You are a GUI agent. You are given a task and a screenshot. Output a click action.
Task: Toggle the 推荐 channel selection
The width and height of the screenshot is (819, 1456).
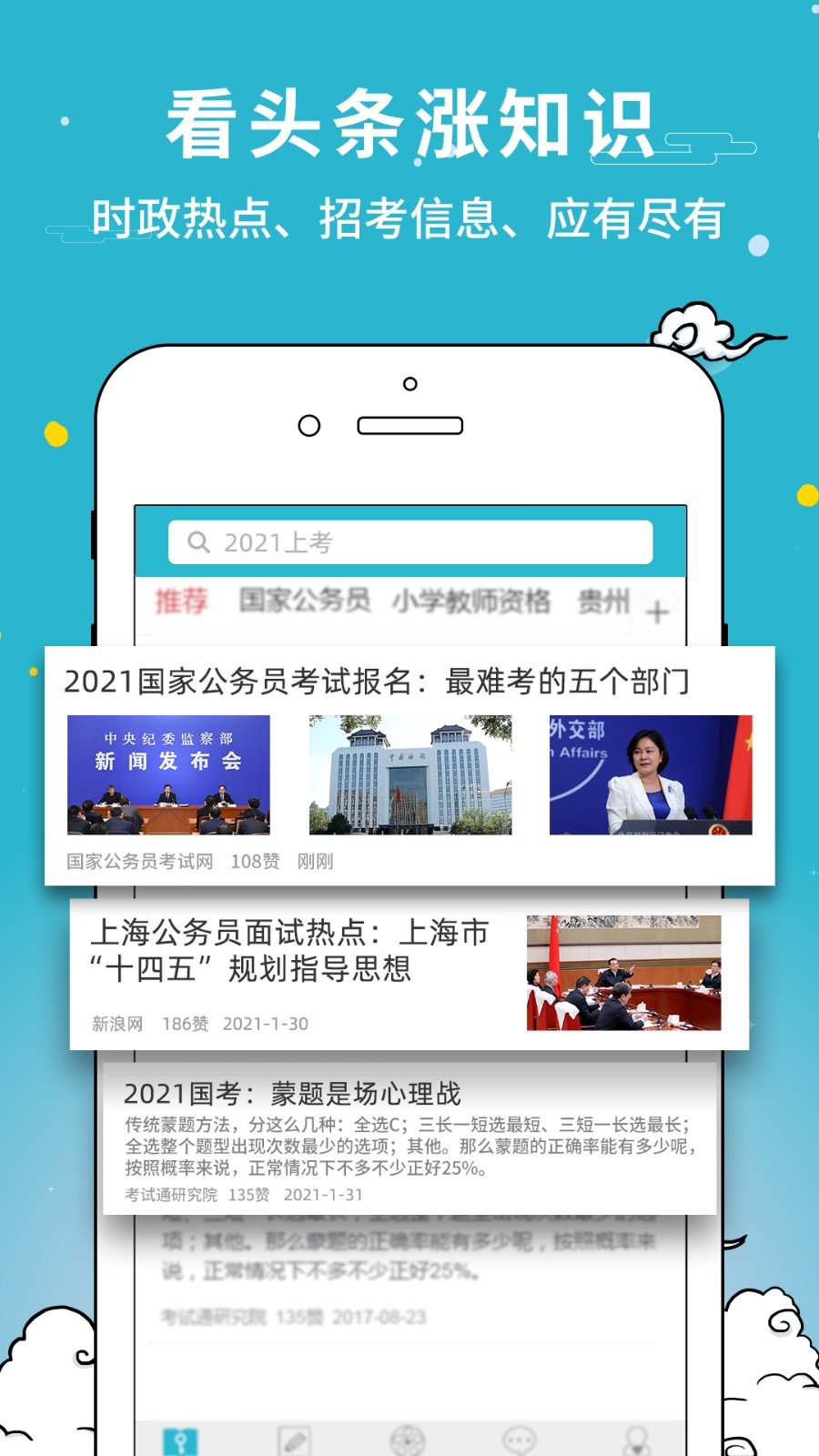(x=181, y=602)
